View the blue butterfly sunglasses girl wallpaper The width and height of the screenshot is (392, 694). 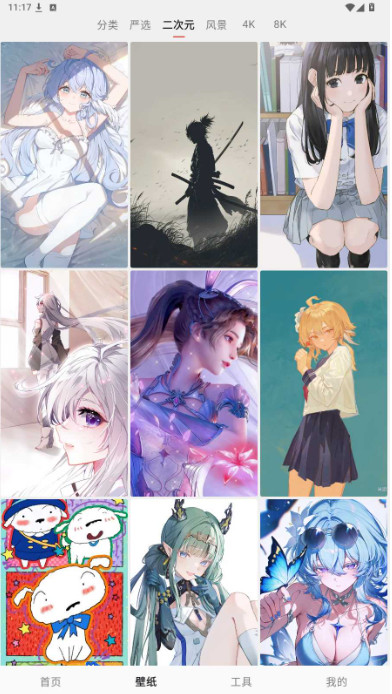point(323,582)
